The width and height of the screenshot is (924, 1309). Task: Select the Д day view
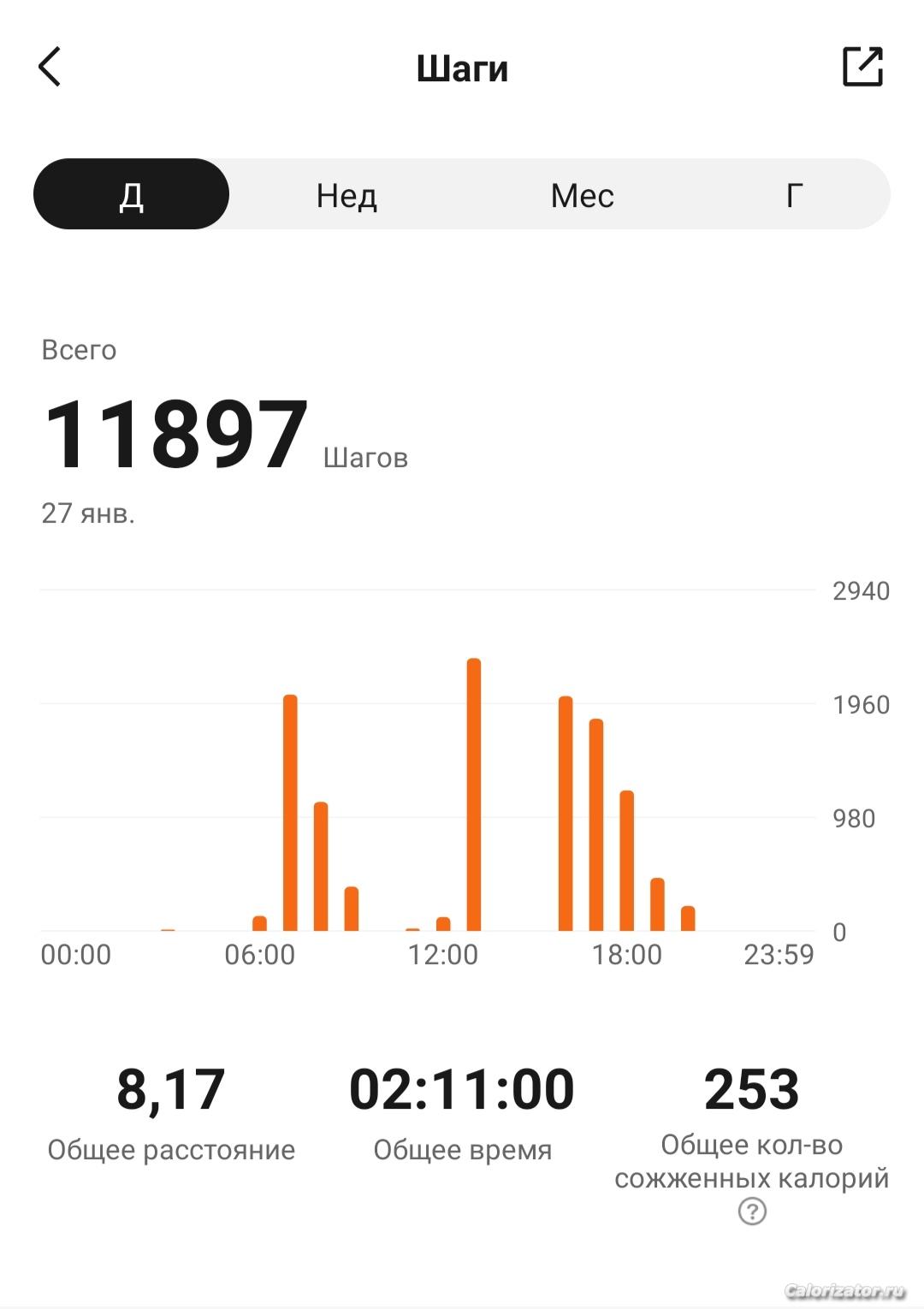[132, 194]
